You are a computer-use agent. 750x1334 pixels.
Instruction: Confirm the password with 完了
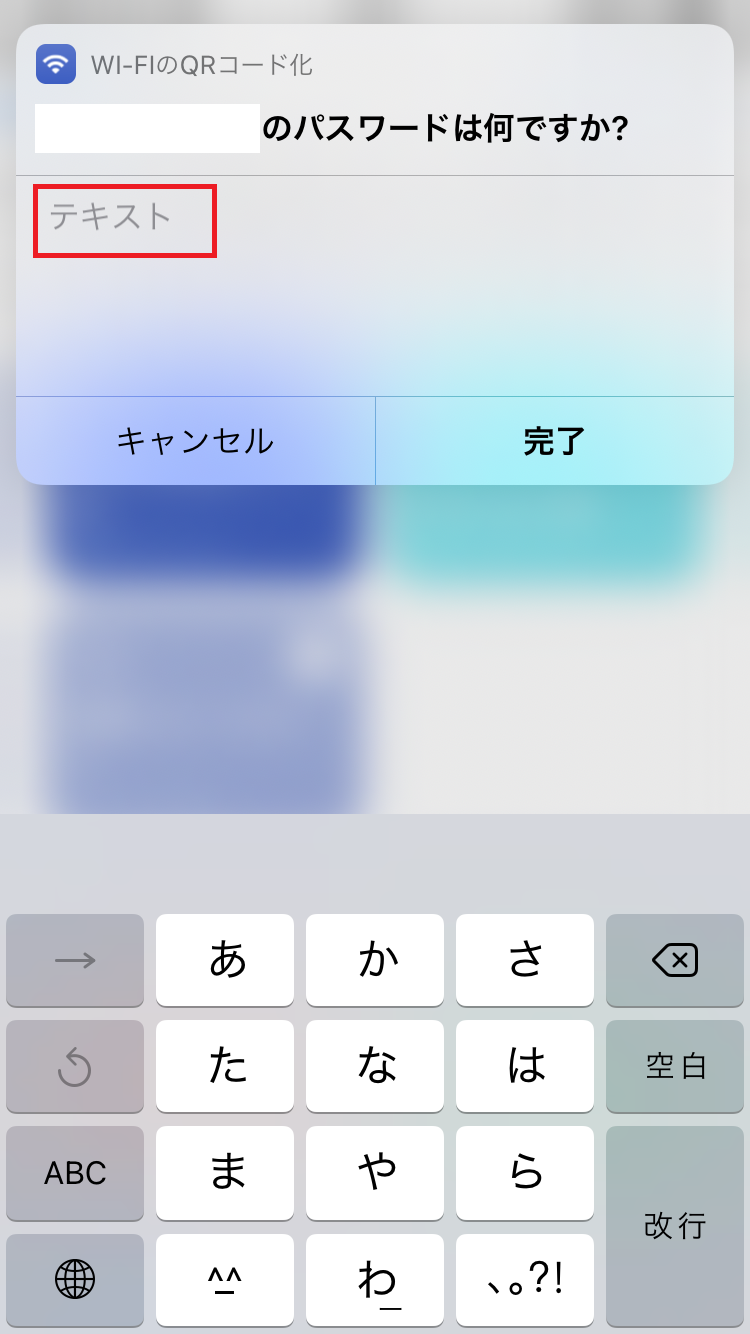[x=554, y=441]
